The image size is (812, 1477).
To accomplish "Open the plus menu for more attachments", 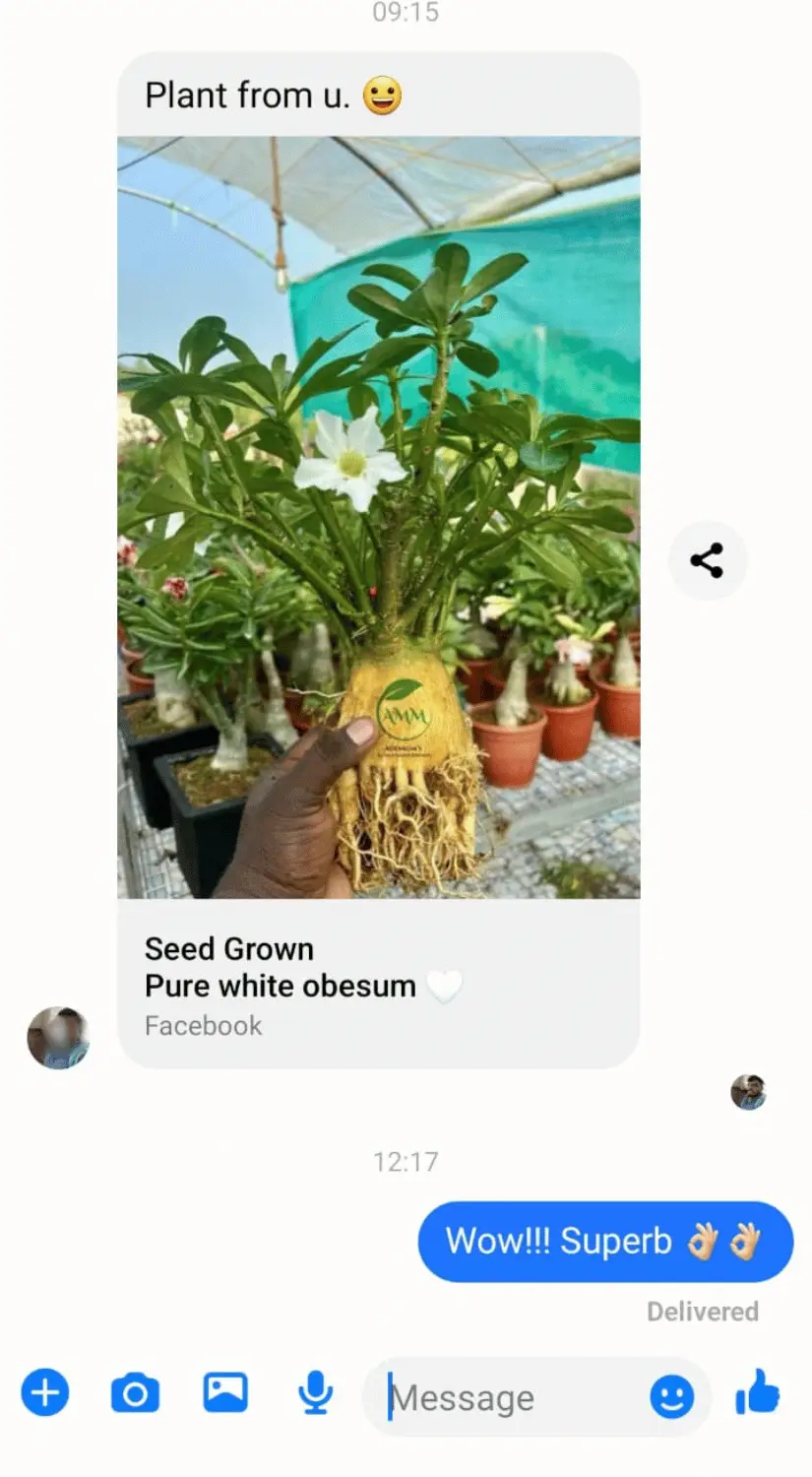I will 45,1394.
